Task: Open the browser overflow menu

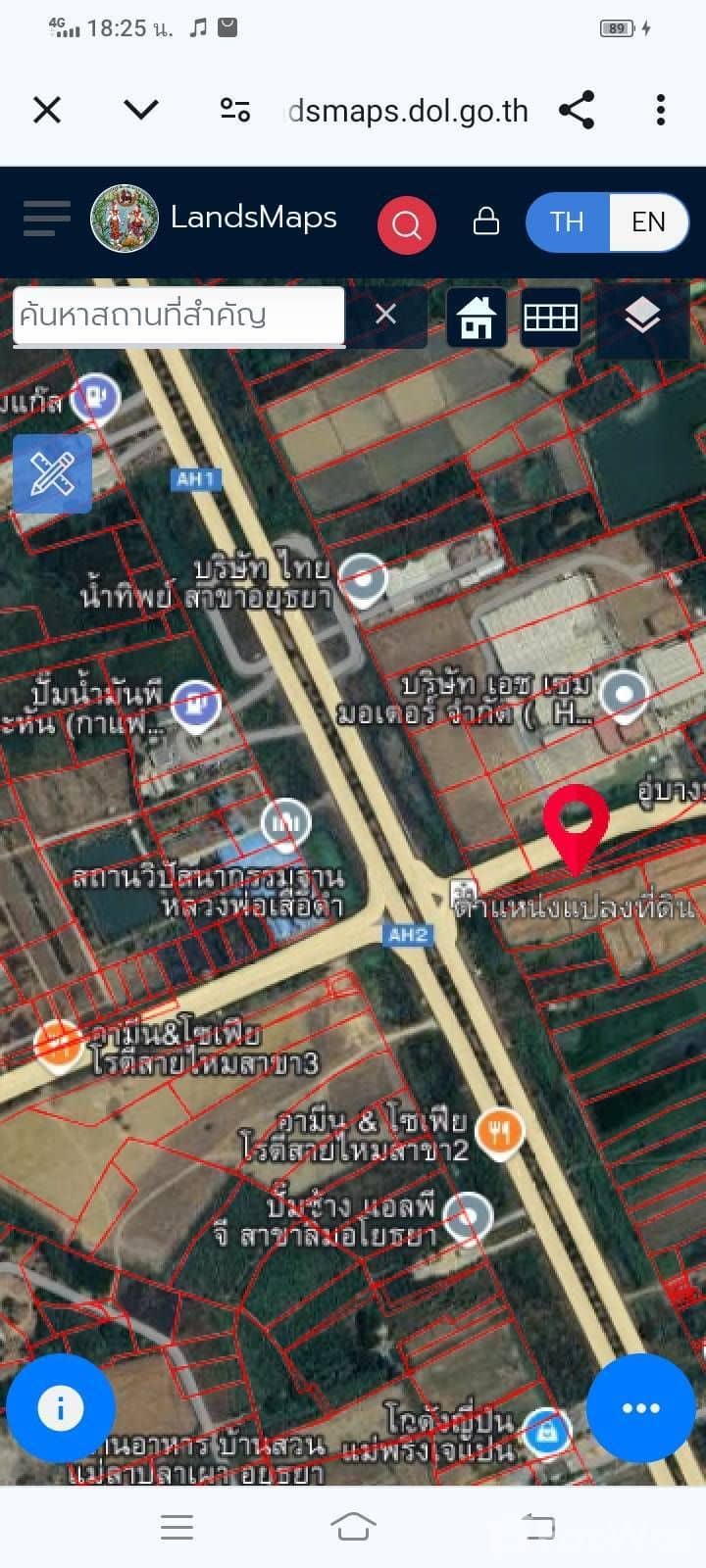Action: pos(661,110)
